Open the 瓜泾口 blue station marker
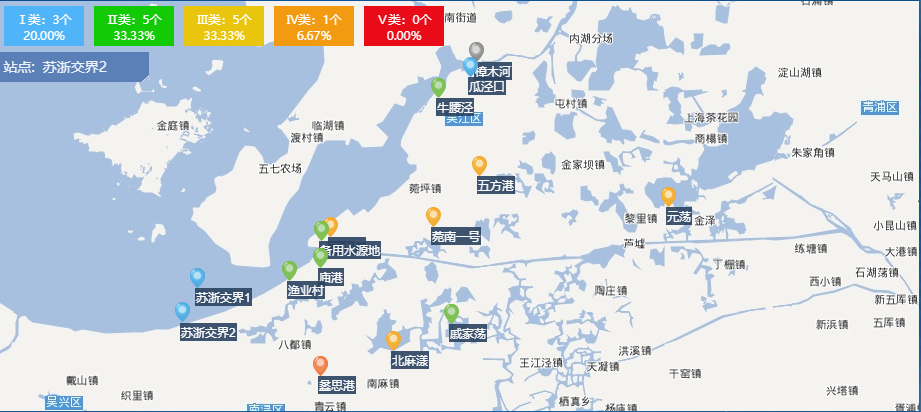 pos(470,67)
